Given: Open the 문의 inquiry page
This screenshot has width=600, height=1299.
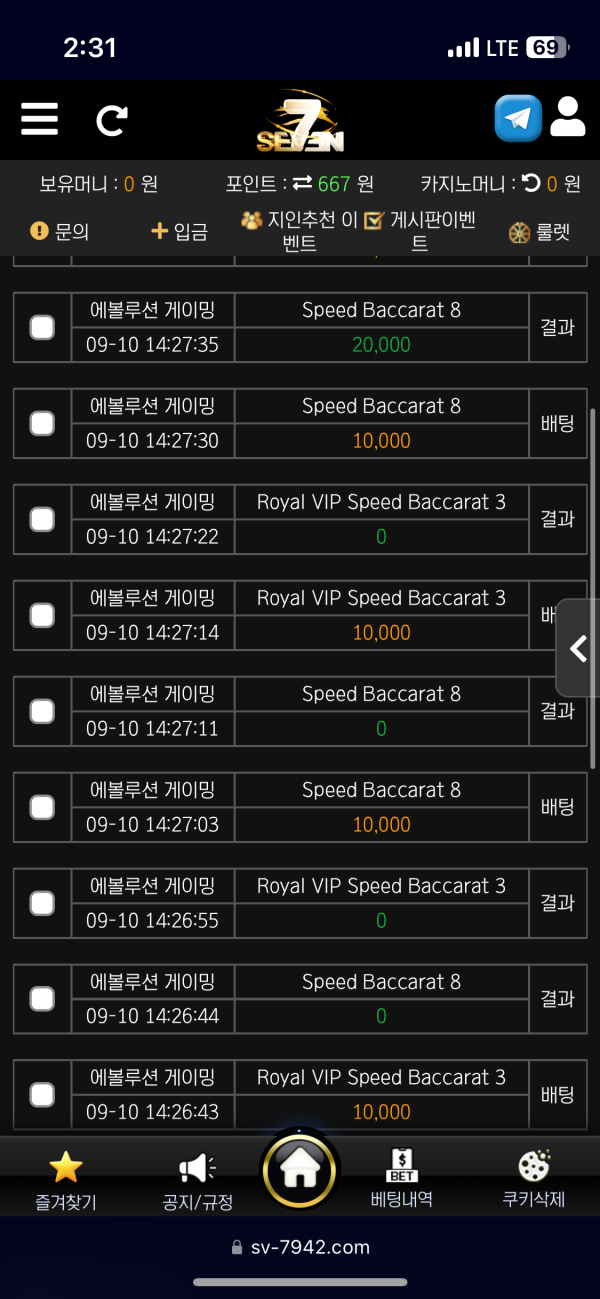Looking at the screenshot, I should (60, 231).
